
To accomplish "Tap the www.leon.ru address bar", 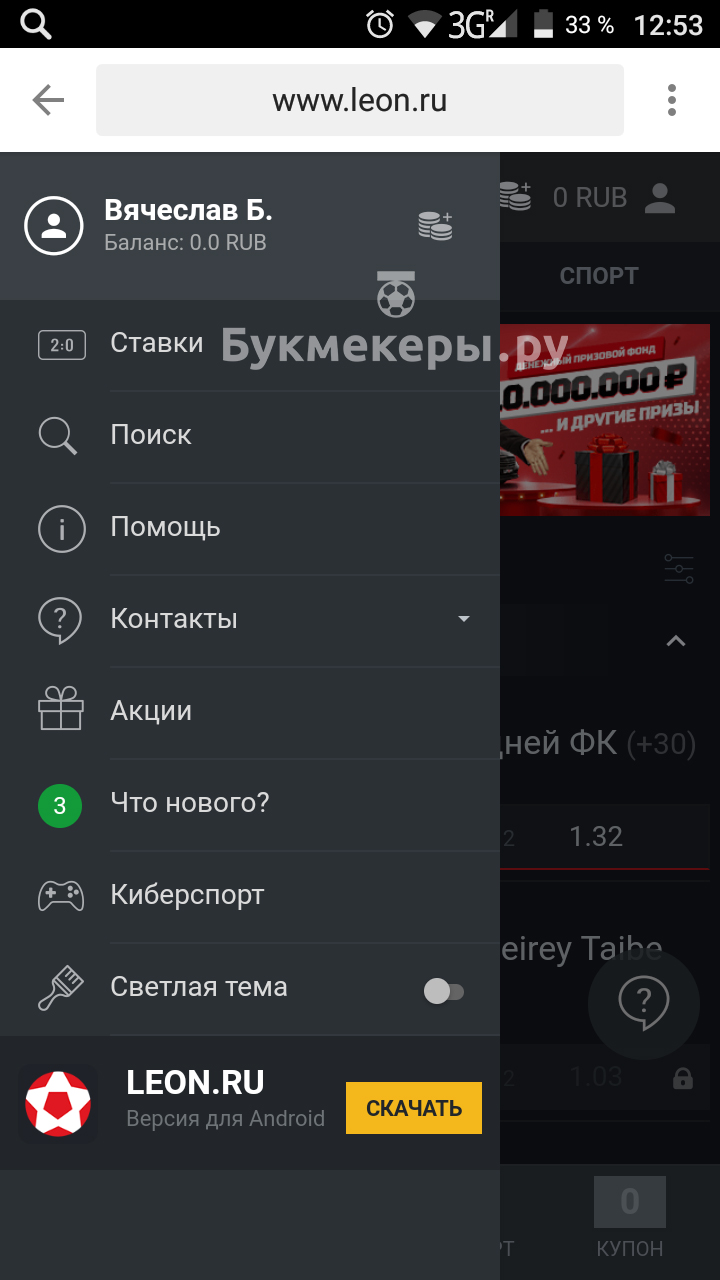I will click(x=360, y=100).
